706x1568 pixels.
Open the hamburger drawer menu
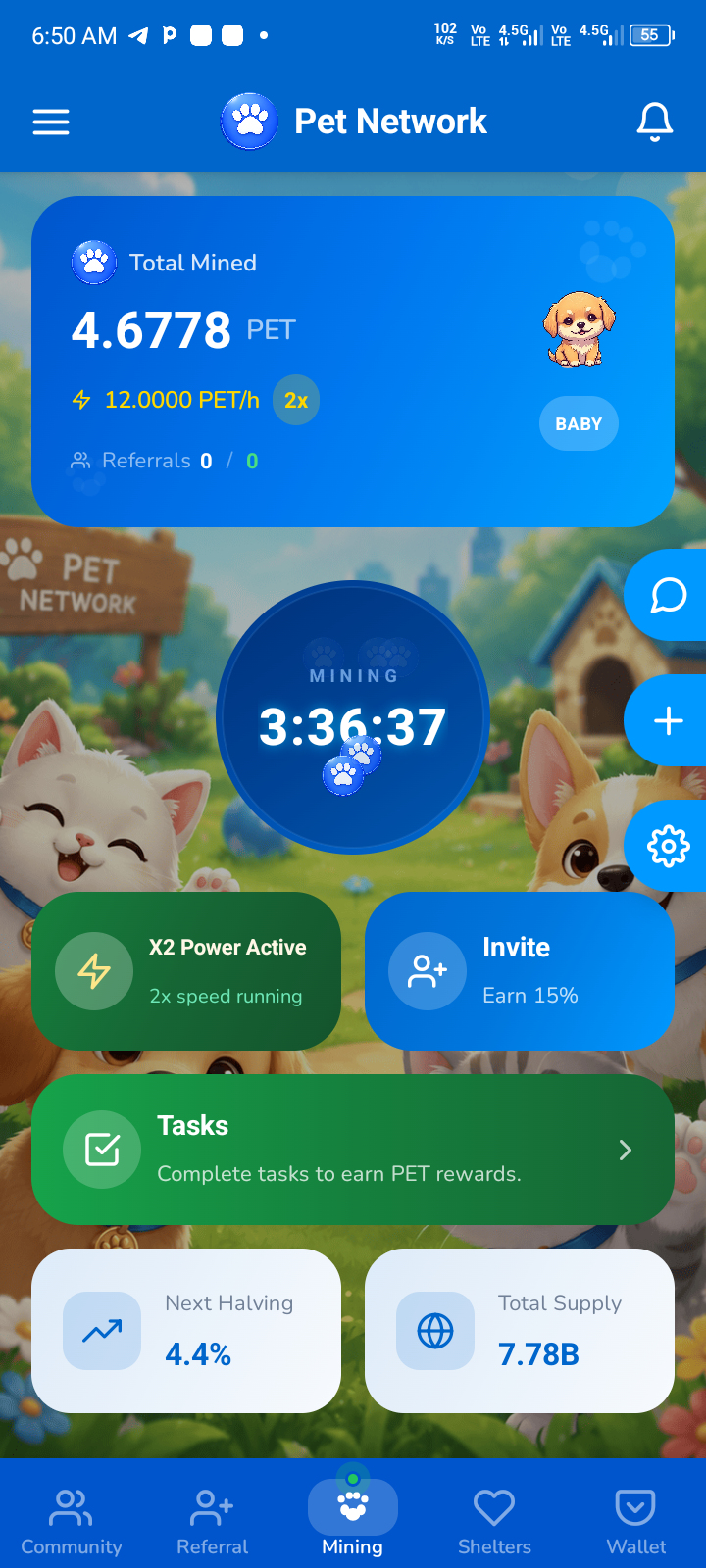[51, 122]
